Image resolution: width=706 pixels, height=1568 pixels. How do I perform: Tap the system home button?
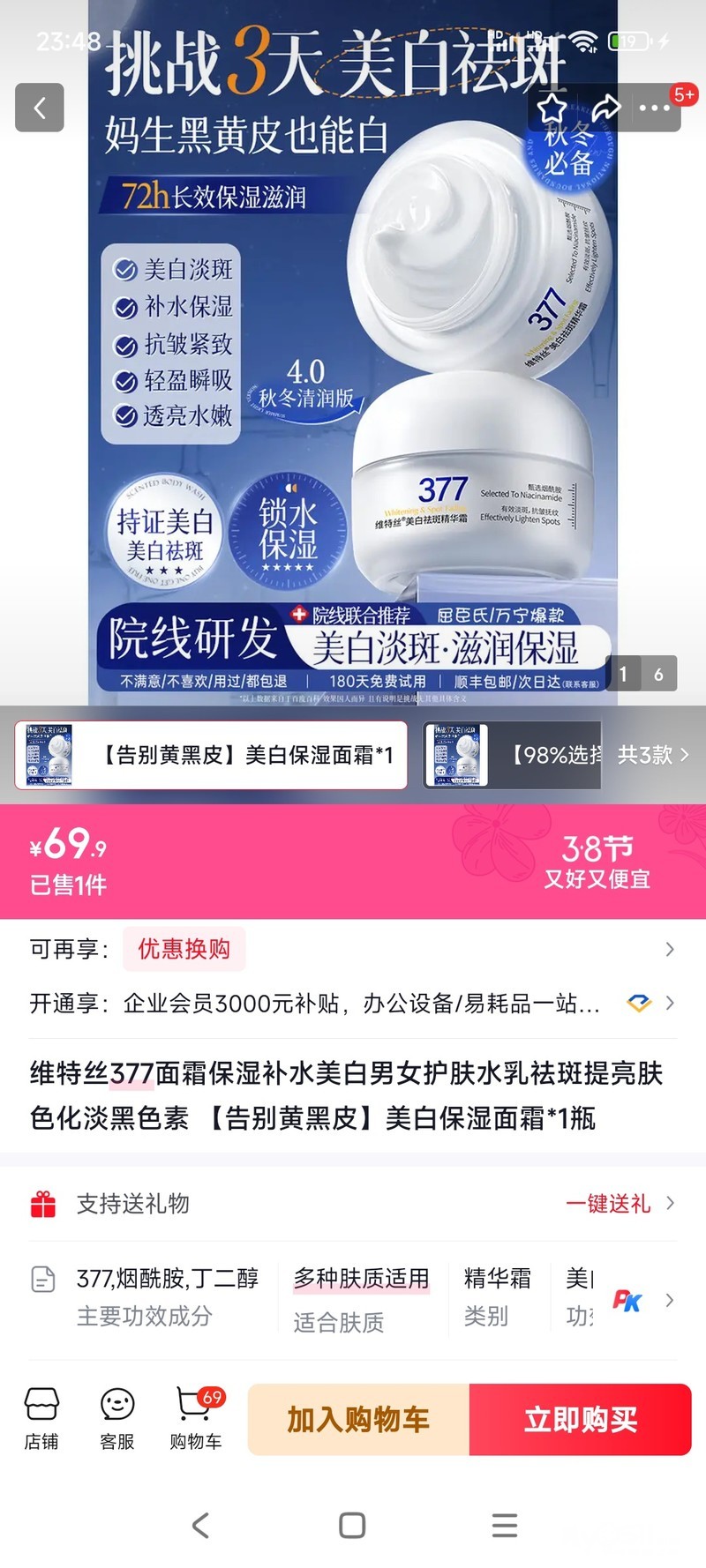point(352,1526)
